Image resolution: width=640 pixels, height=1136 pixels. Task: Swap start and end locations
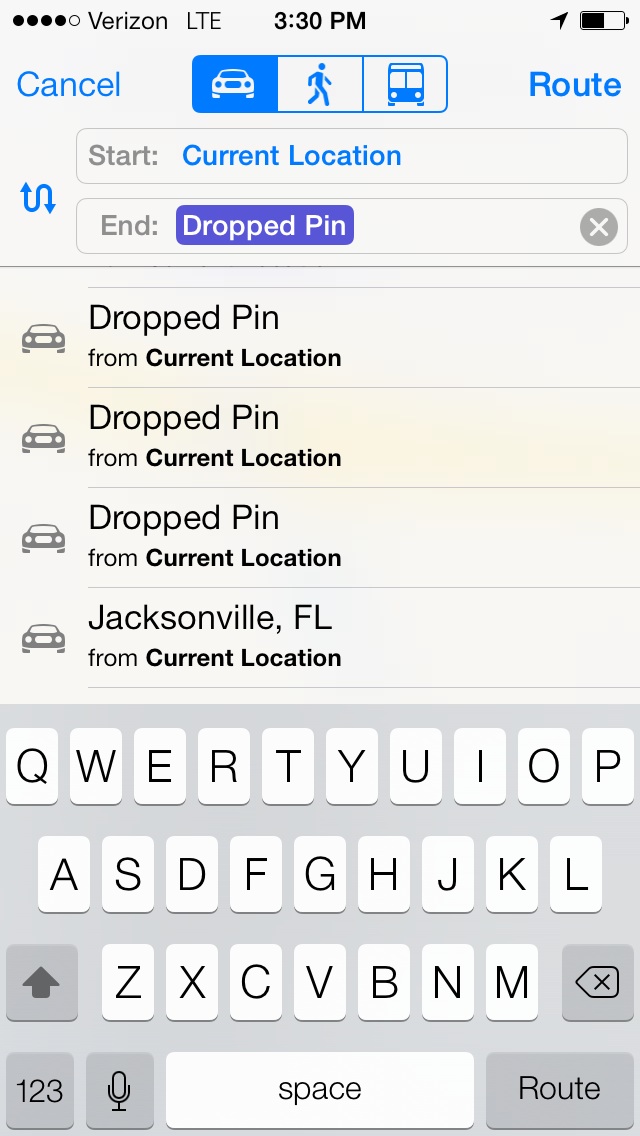point(38,196)
